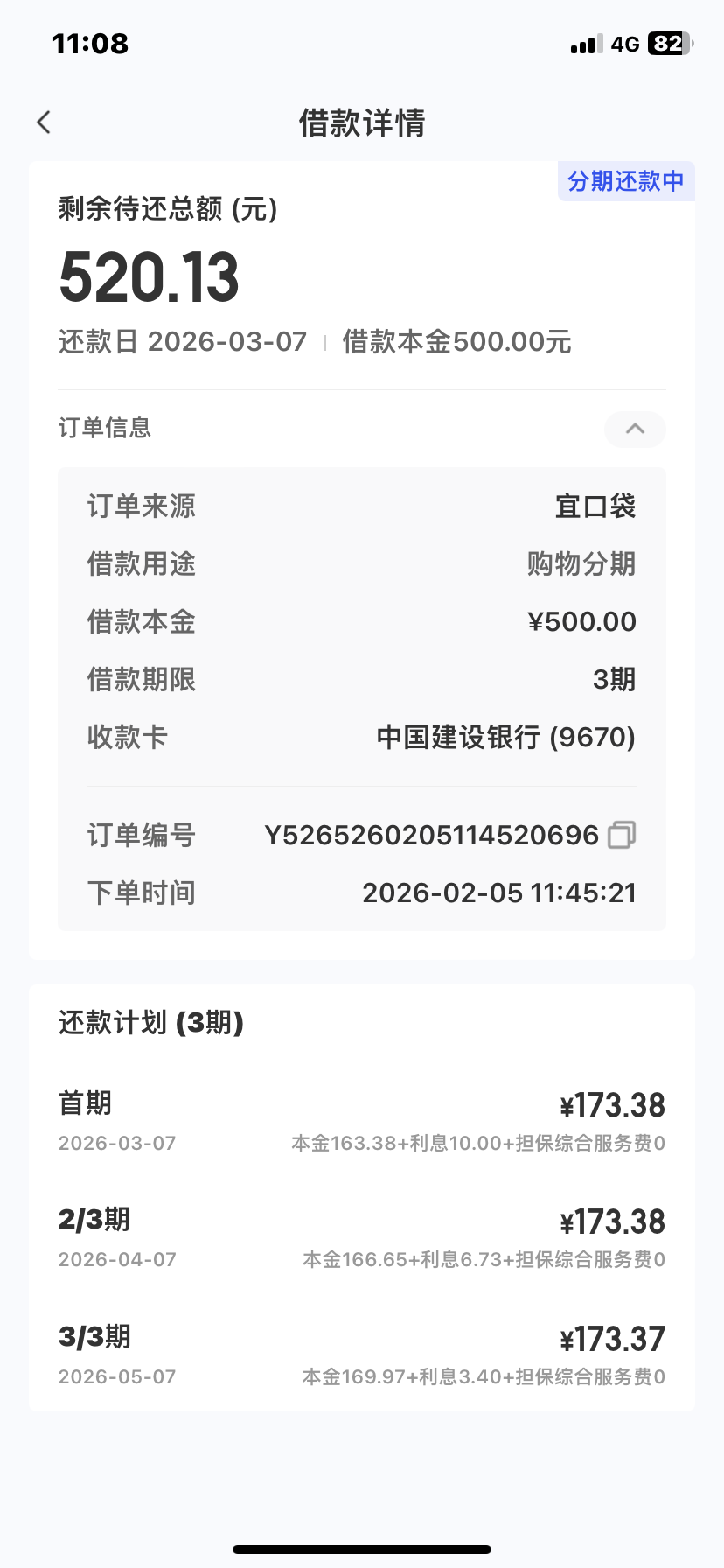
Task: Open the 还款计划 (3期) section header
Action: [150, 1023]
